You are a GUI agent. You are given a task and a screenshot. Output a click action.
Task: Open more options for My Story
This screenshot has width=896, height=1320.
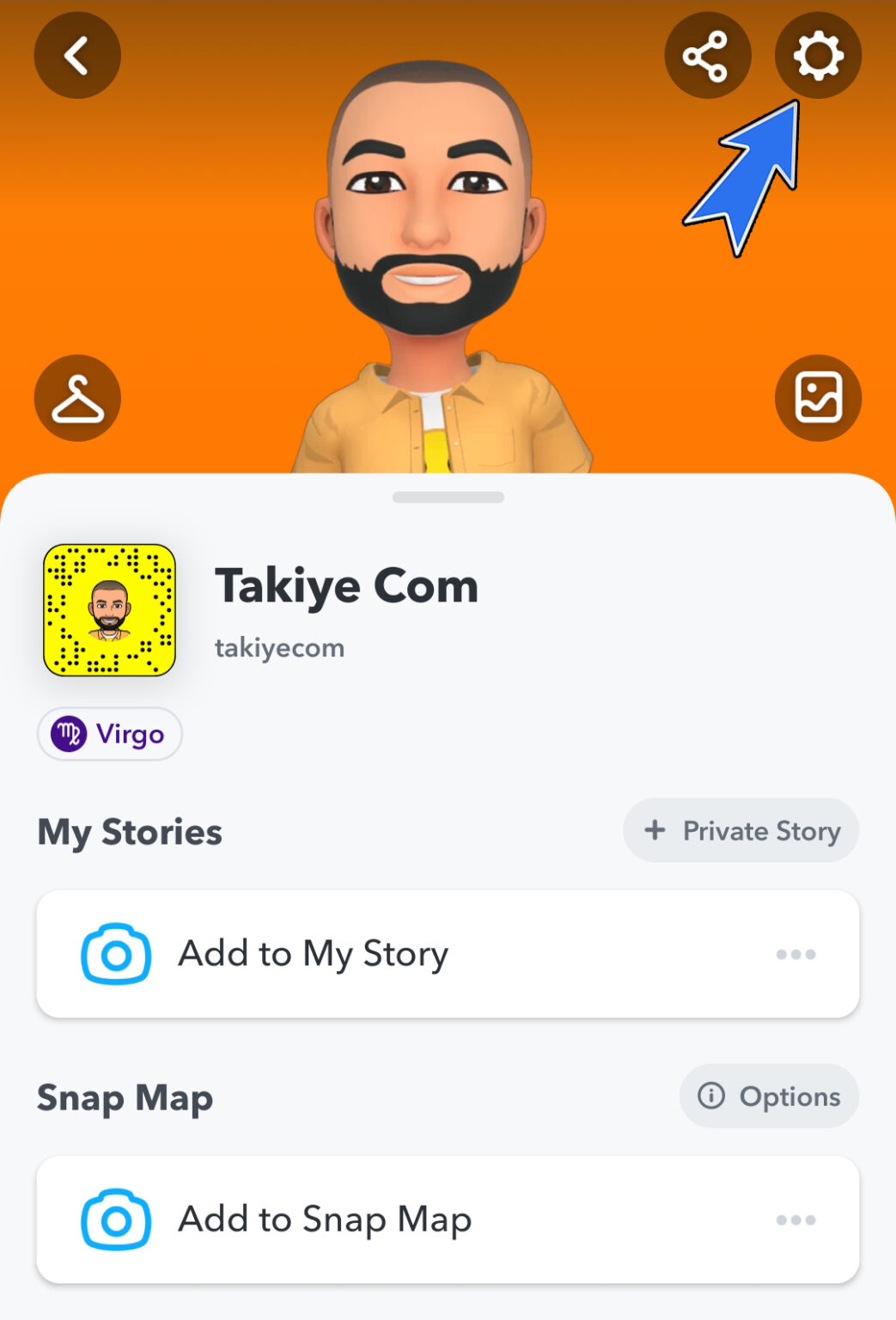tap(795, 954)
